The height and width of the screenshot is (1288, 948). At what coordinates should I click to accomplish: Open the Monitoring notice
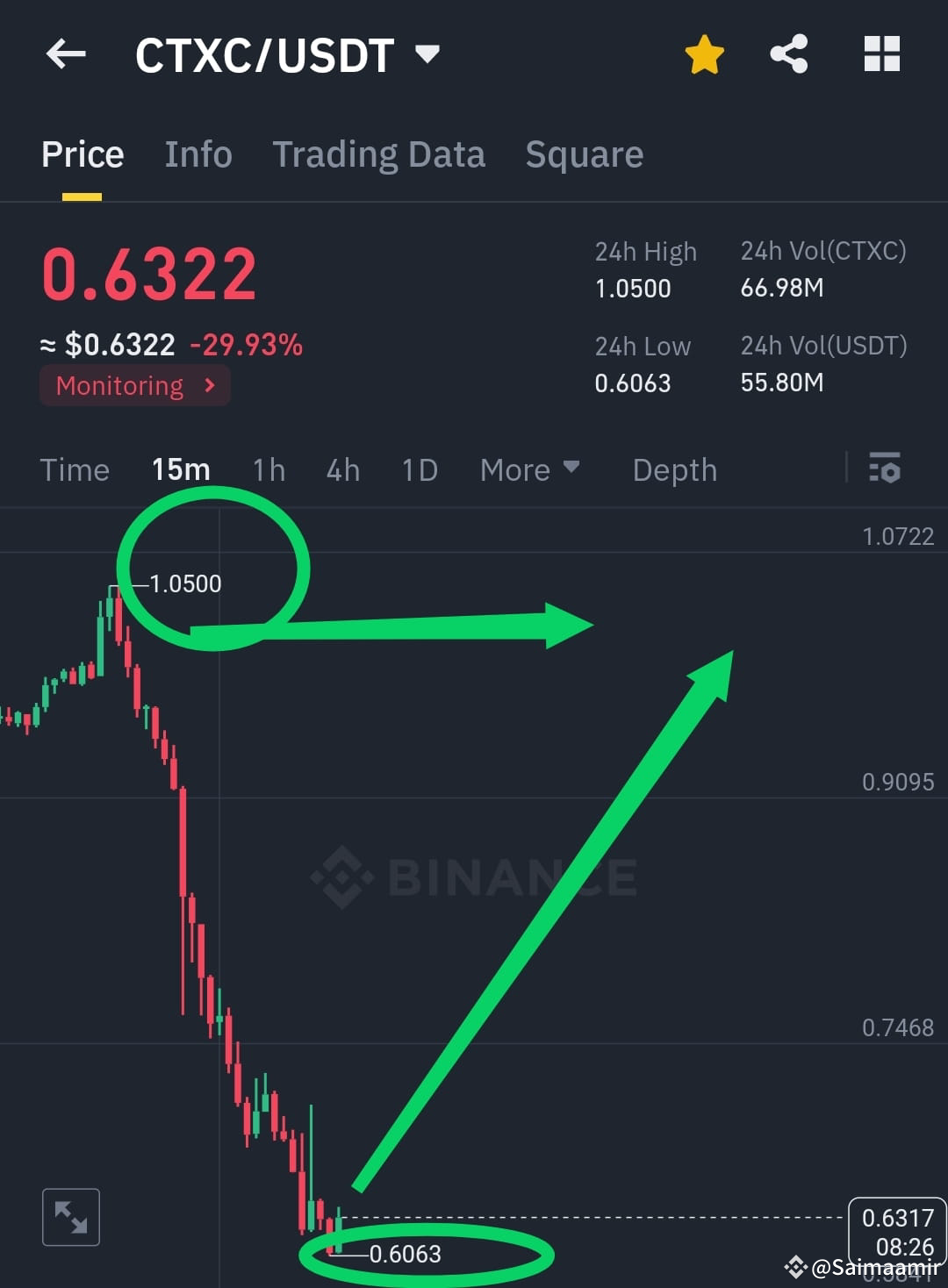pos(133,385)
